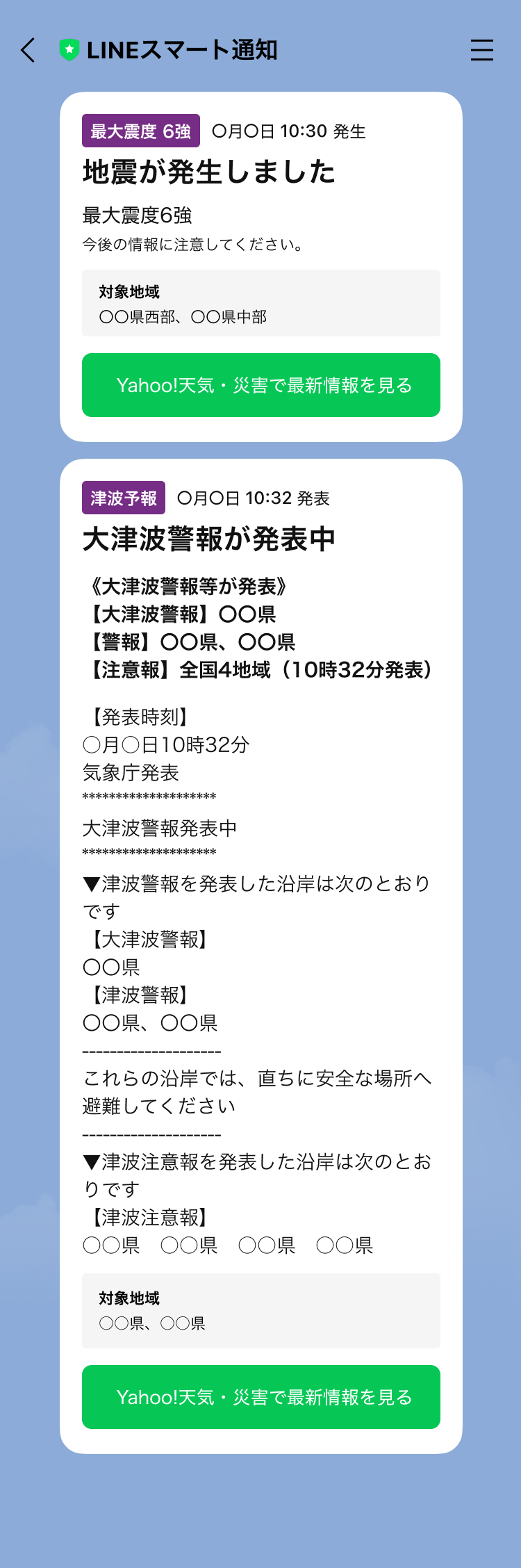Open the hamburger menu
Image resolution: width=521 pixels, height=1568 pixels.
click(481, 50)
